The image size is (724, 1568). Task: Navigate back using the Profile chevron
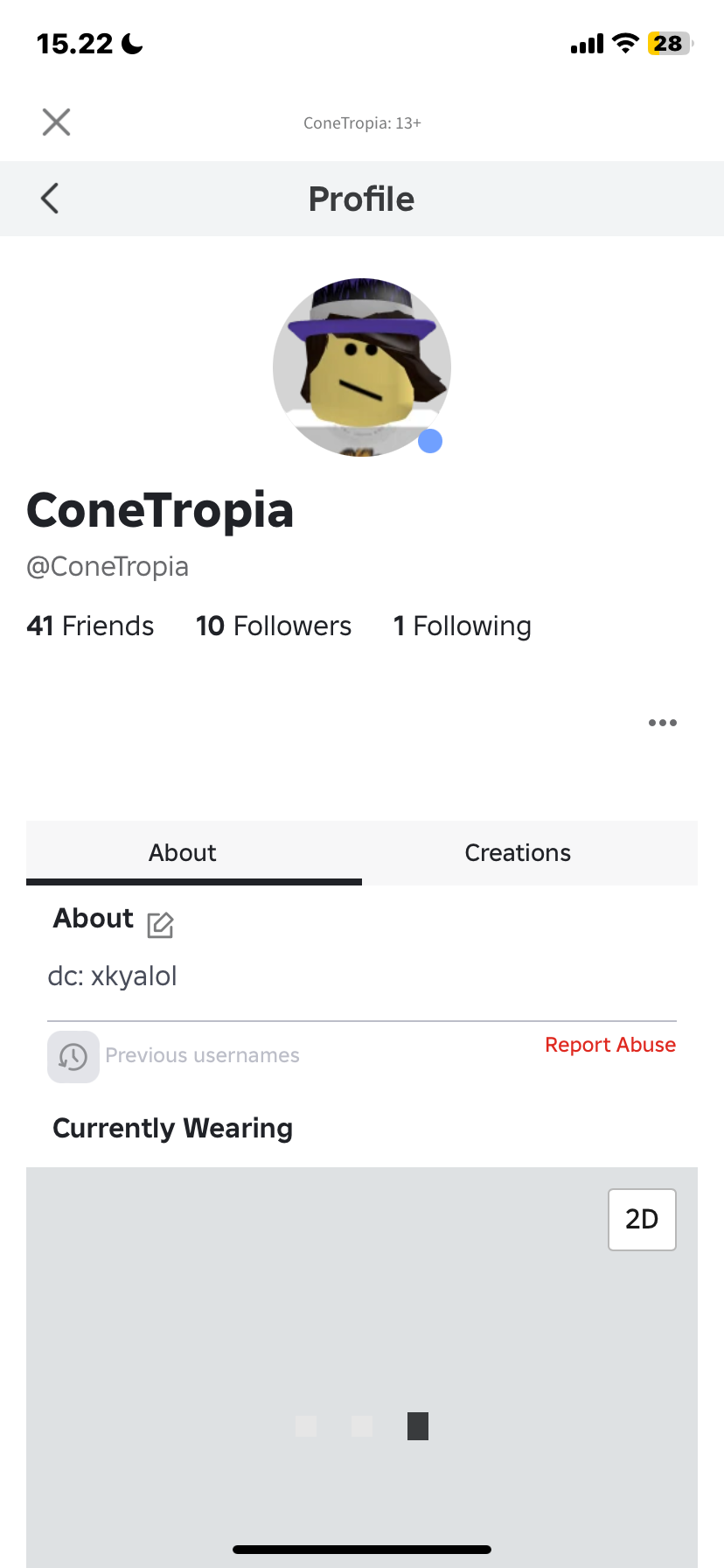tap(48, 199)
